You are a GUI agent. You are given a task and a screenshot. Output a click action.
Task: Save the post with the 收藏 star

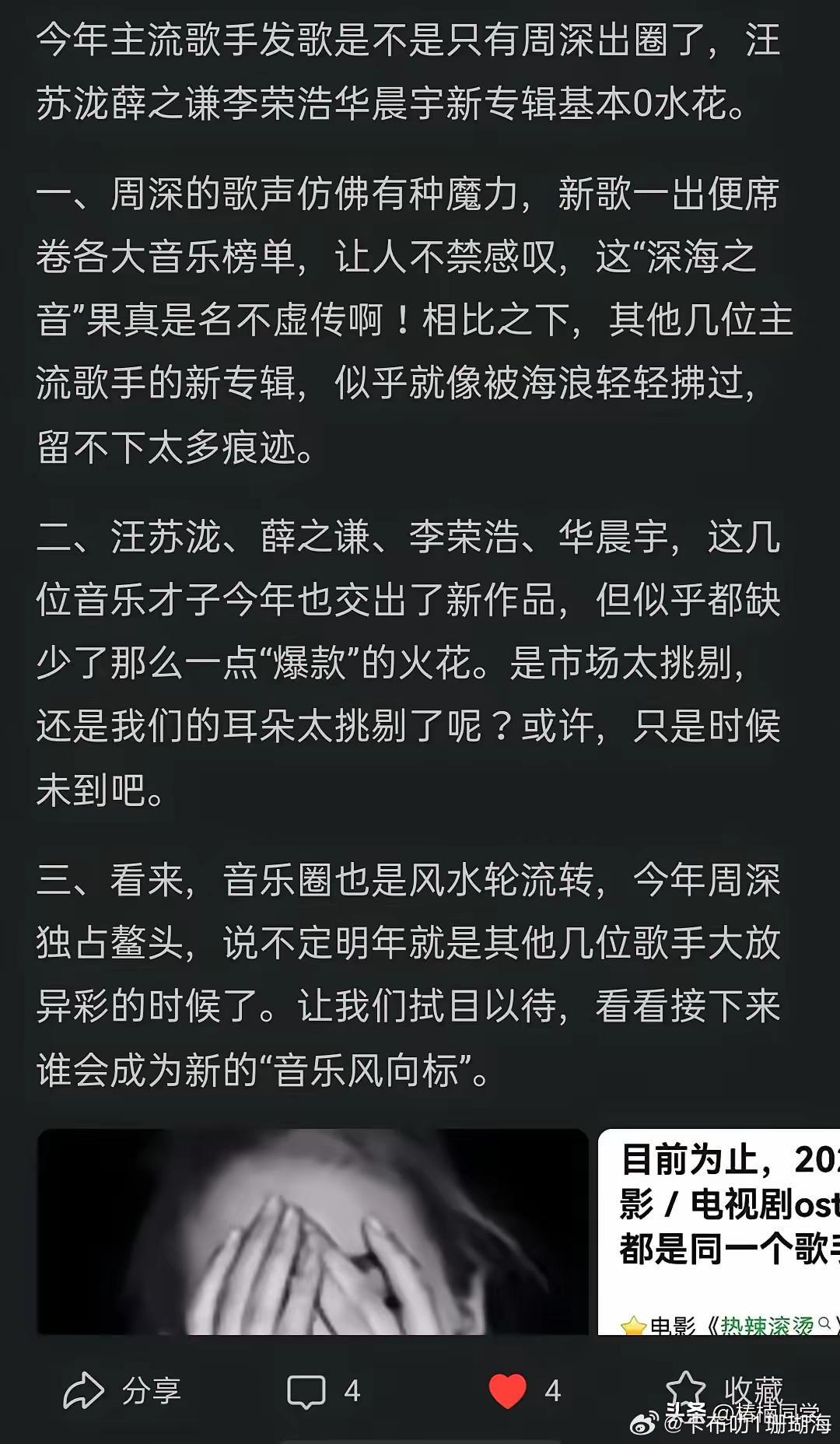click(x=724, y=1390)
